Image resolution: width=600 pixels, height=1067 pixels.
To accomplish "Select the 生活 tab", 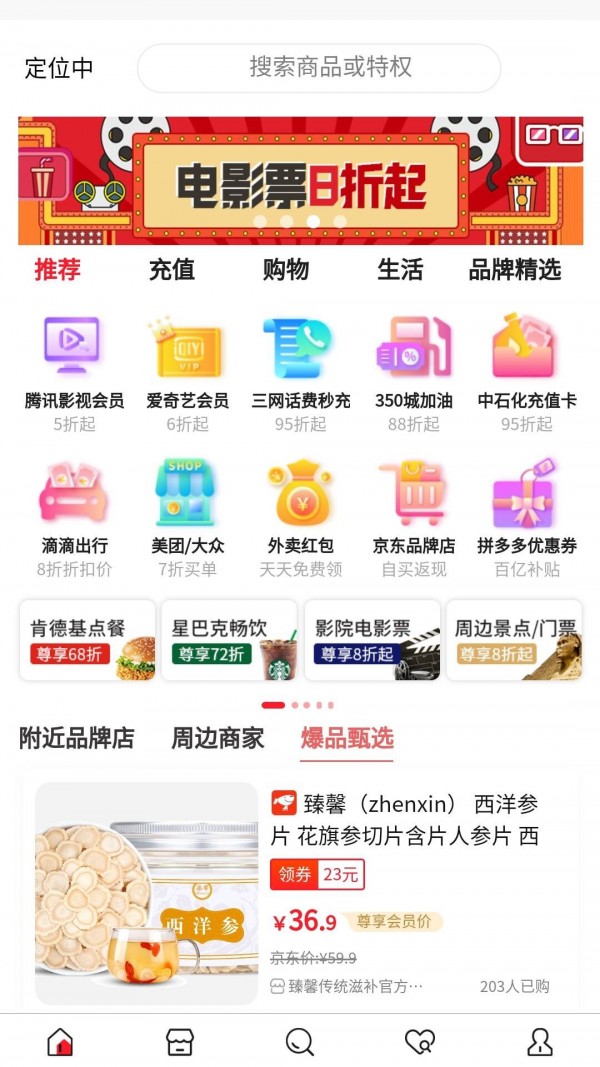I will pos(400,270).
